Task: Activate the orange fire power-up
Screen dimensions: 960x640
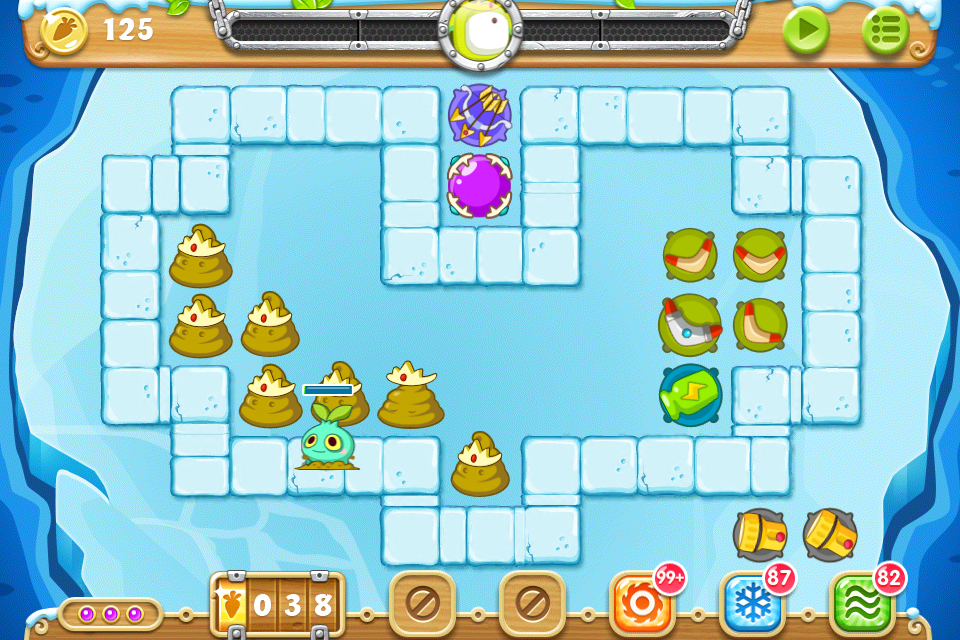Action: pos(641,603)
